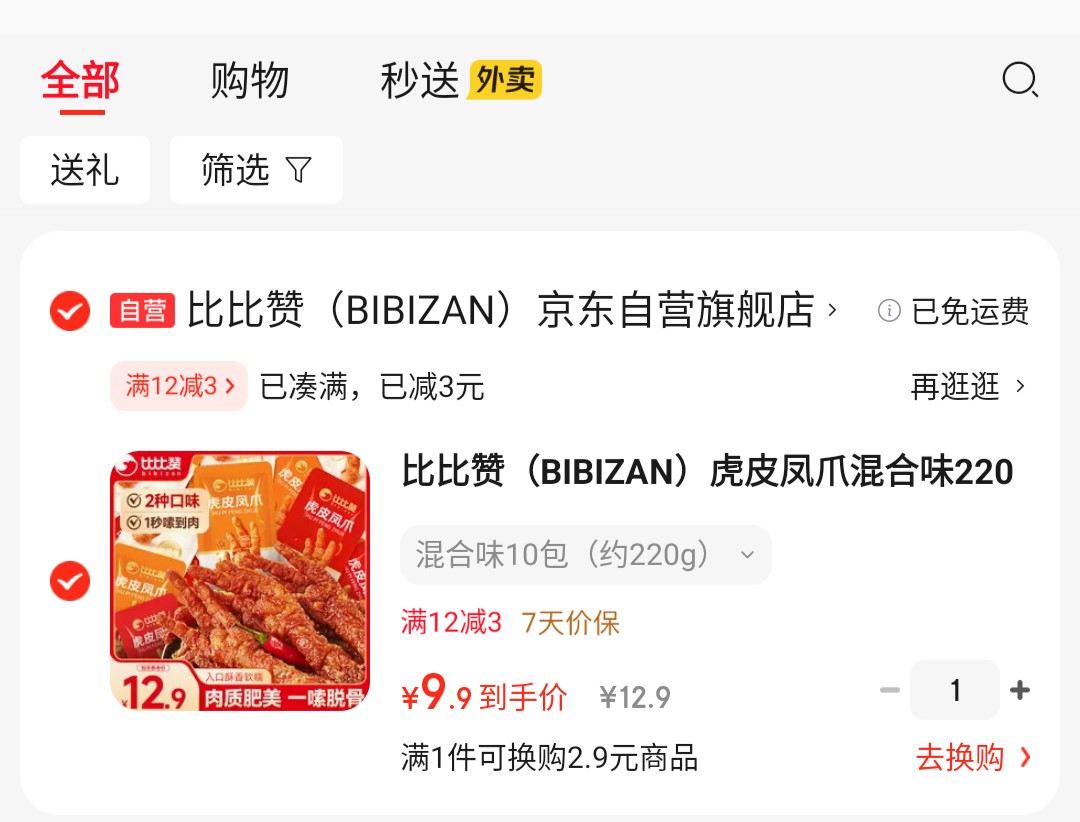Uncheck the 比比赞 store checkbox
This screenshot has width=1080, height=822.
(x=70, y=311)
